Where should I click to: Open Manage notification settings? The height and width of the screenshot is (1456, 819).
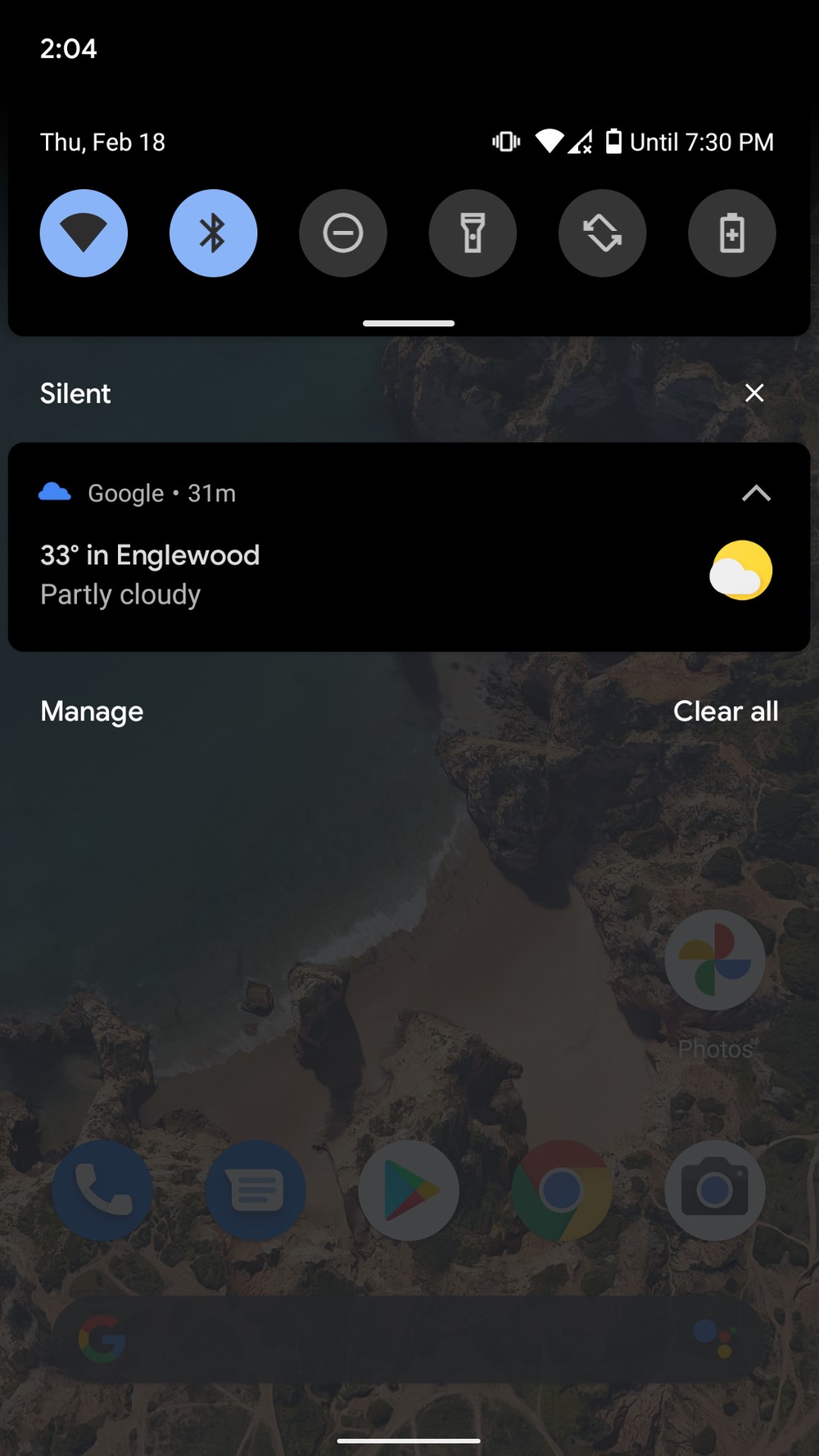92,712
